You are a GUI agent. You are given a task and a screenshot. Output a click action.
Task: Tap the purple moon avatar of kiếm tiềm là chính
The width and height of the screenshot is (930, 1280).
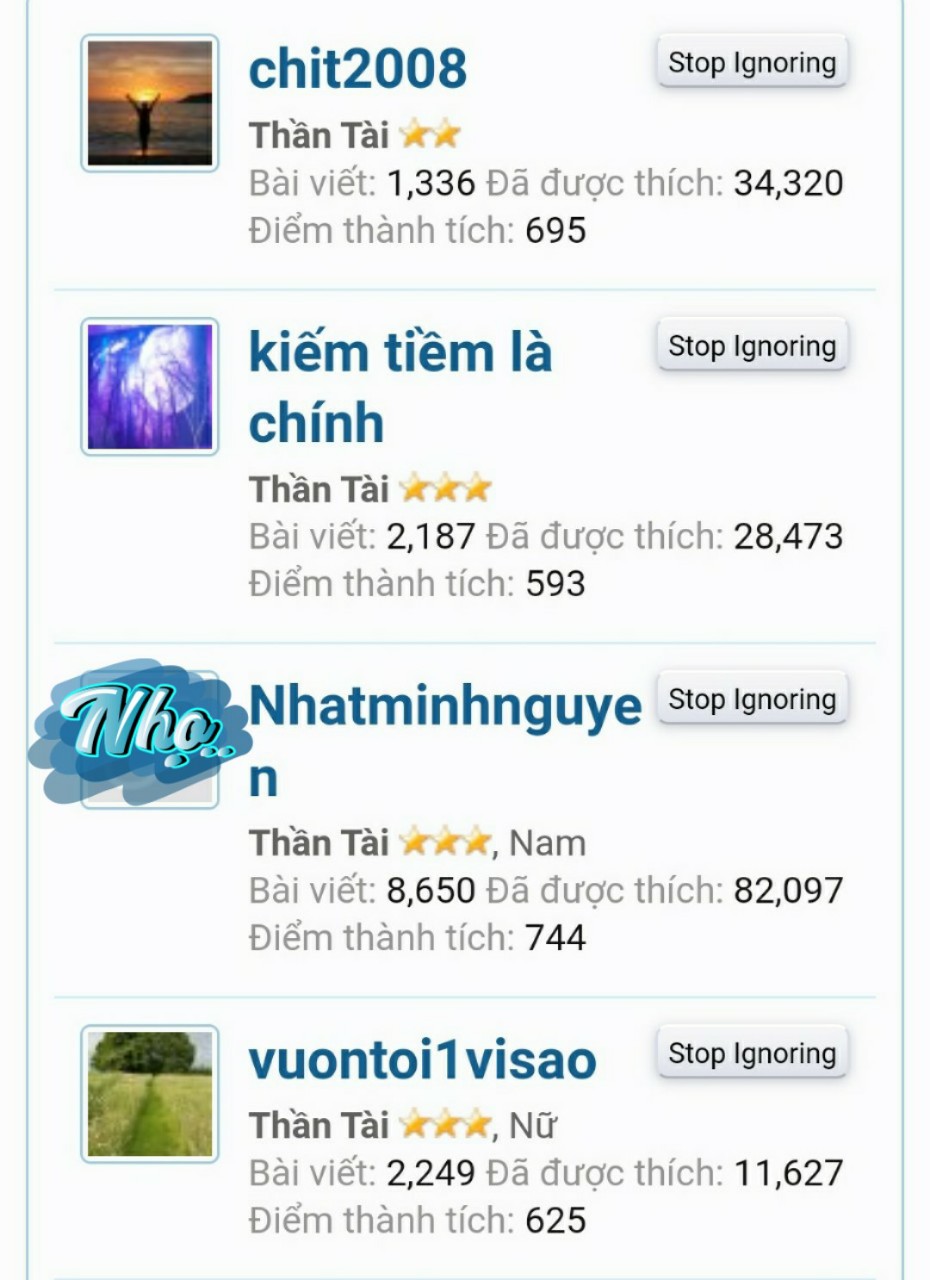point(150,387)
